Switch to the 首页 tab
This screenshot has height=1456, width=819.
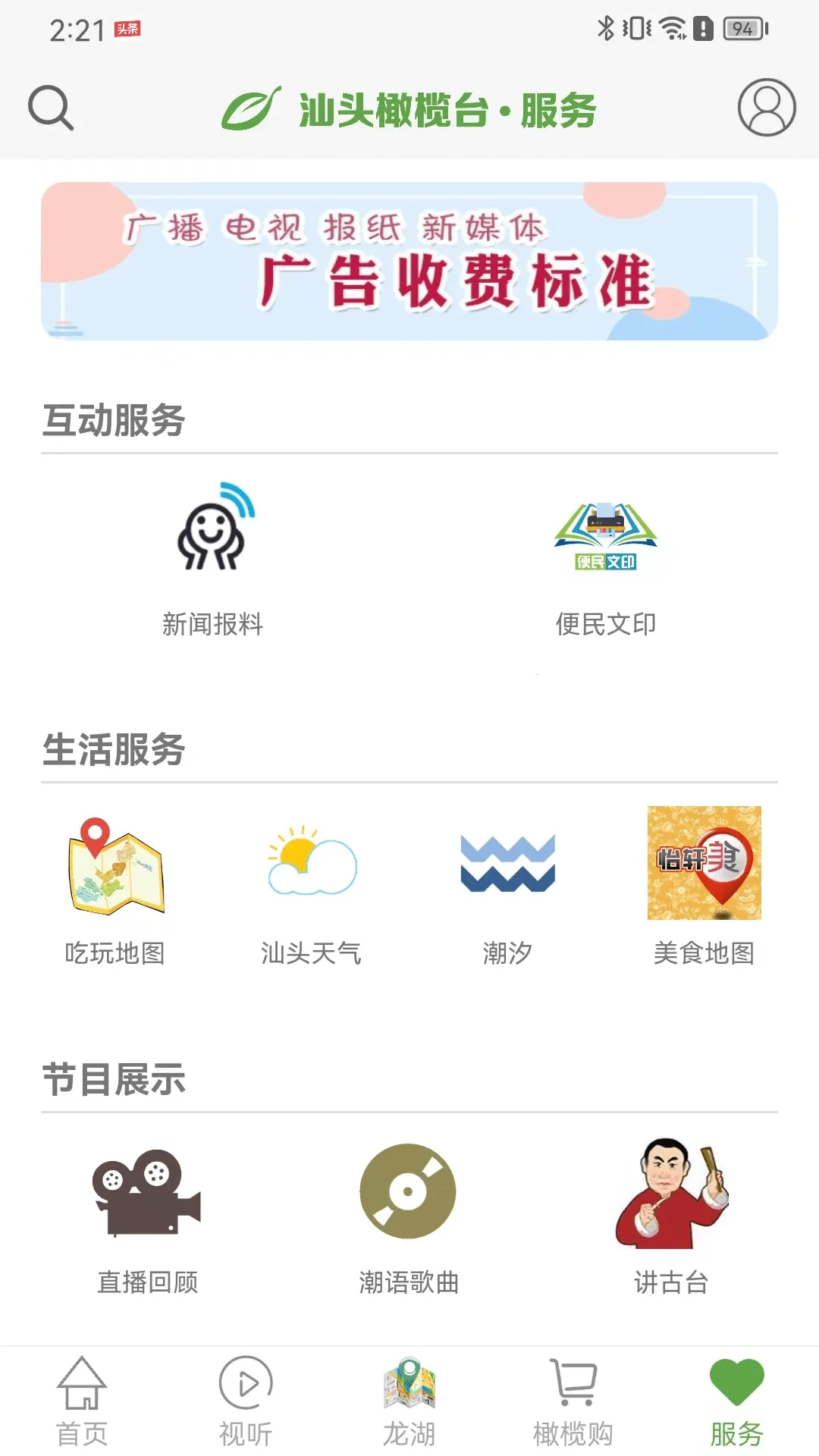[x=82, y=1401]
